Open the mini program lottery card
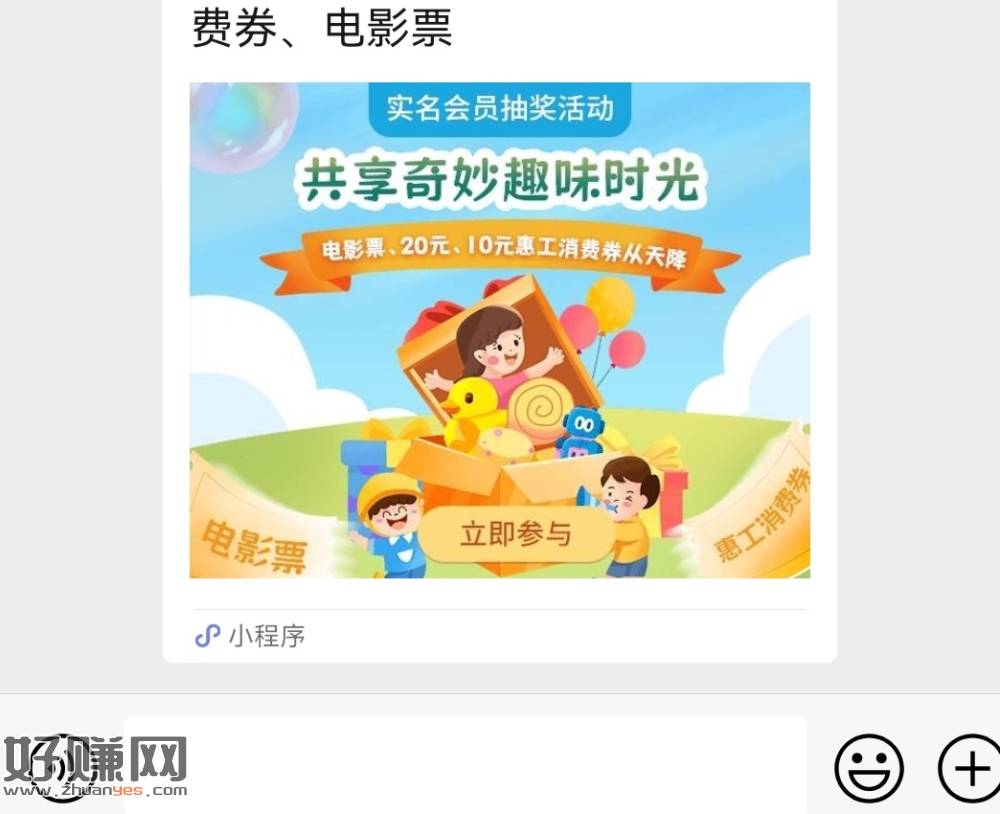Viewport: 1000px width, 814px height. point(499,330)
